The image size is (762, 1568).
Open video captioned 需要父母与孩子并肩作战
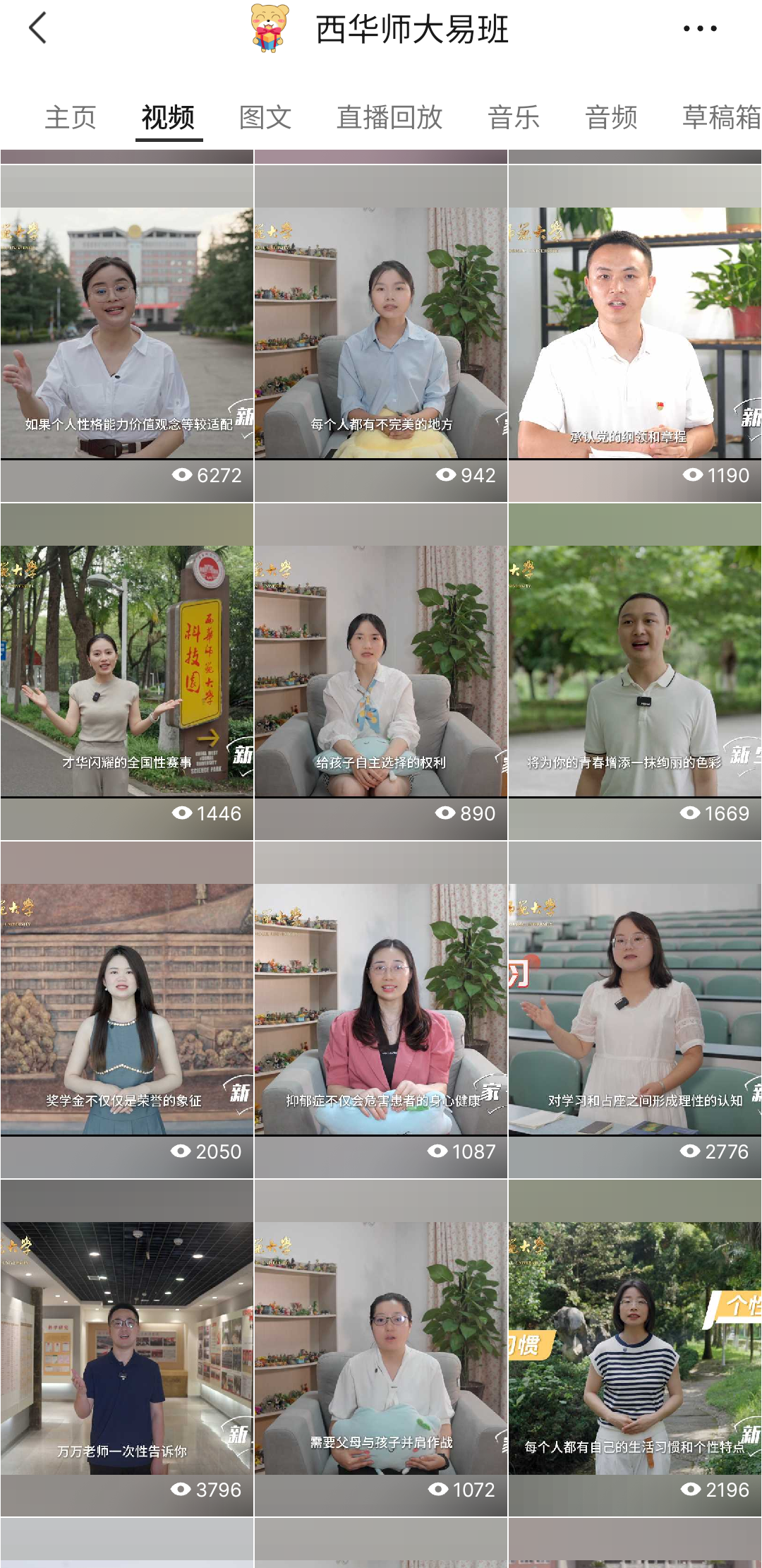coord(381,1347)
